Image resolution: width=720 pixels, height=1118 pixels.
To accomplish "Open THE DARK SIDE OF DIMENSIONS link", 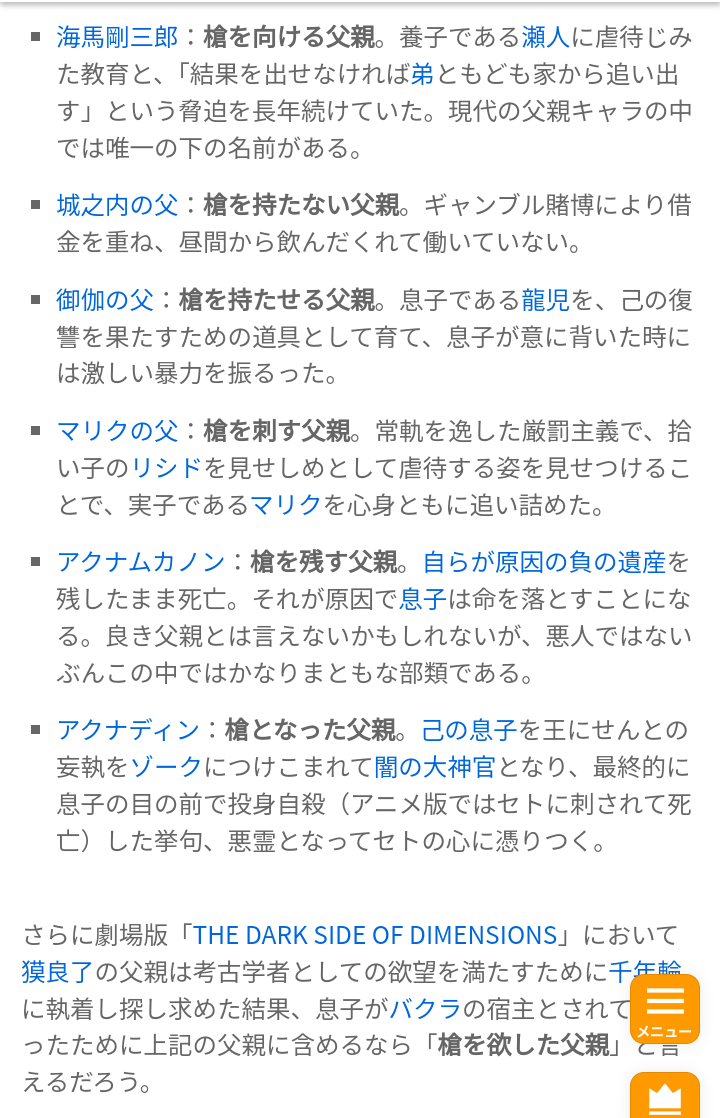I will [375, 935].
